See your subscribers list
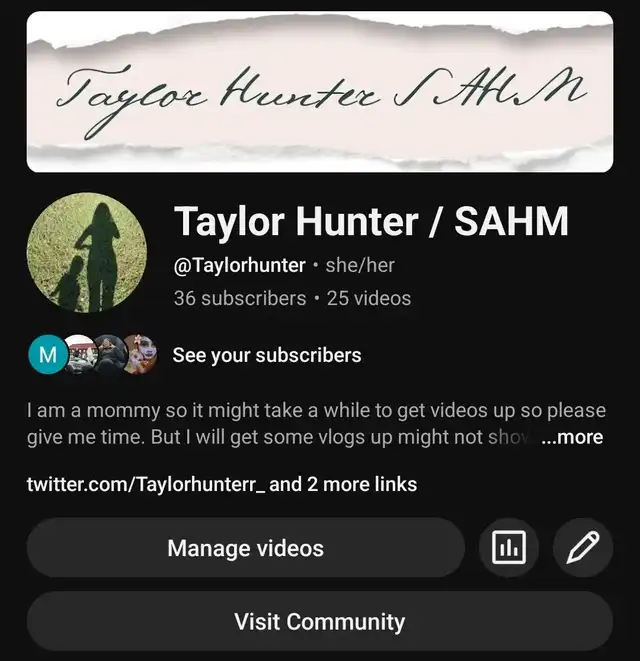This screenshot has height=661, width=640. point(266,355)
